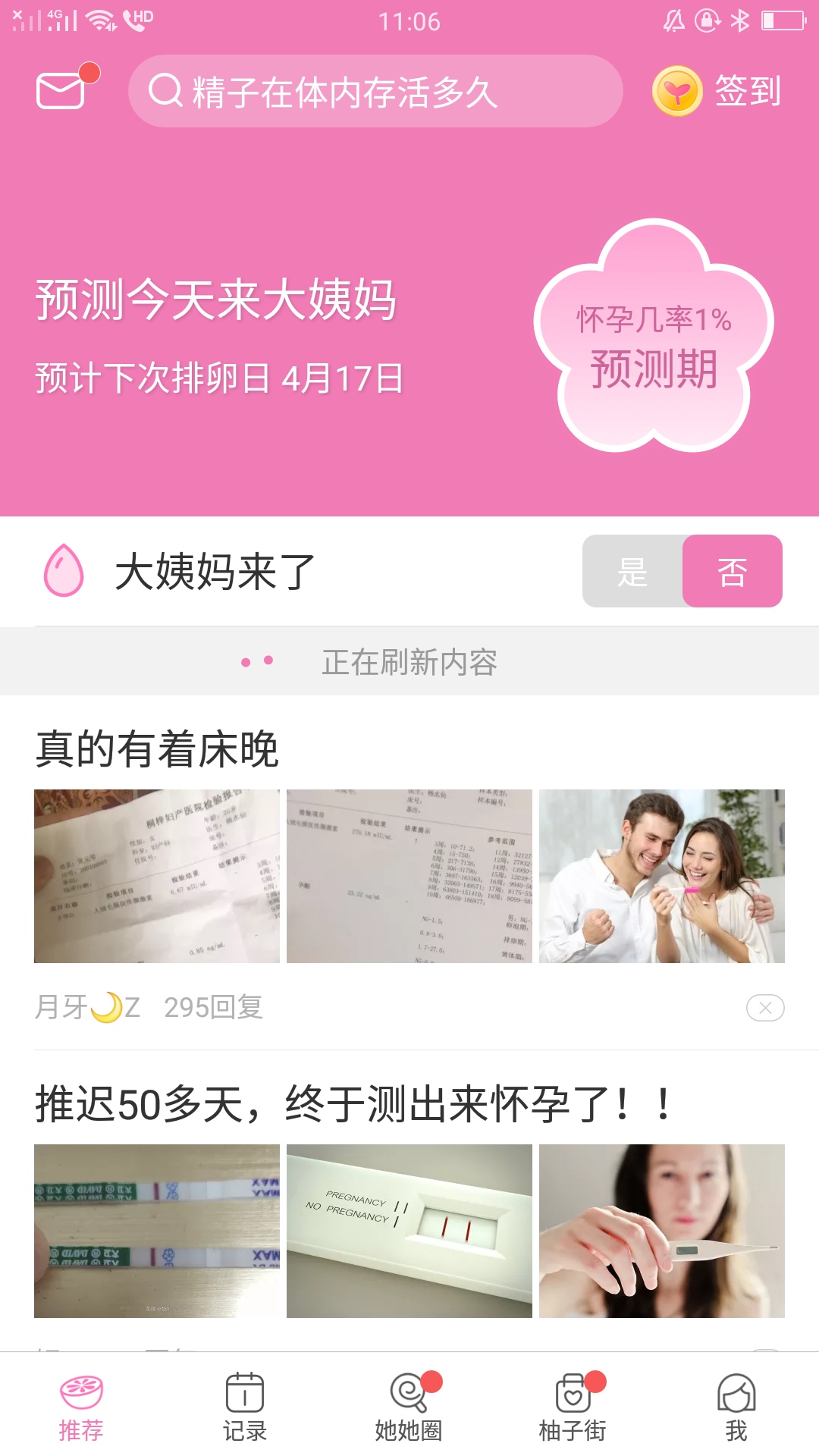Select 否 for 大姨妈来了
Viewport: 819px width, 1456px height.
(732, 572)
